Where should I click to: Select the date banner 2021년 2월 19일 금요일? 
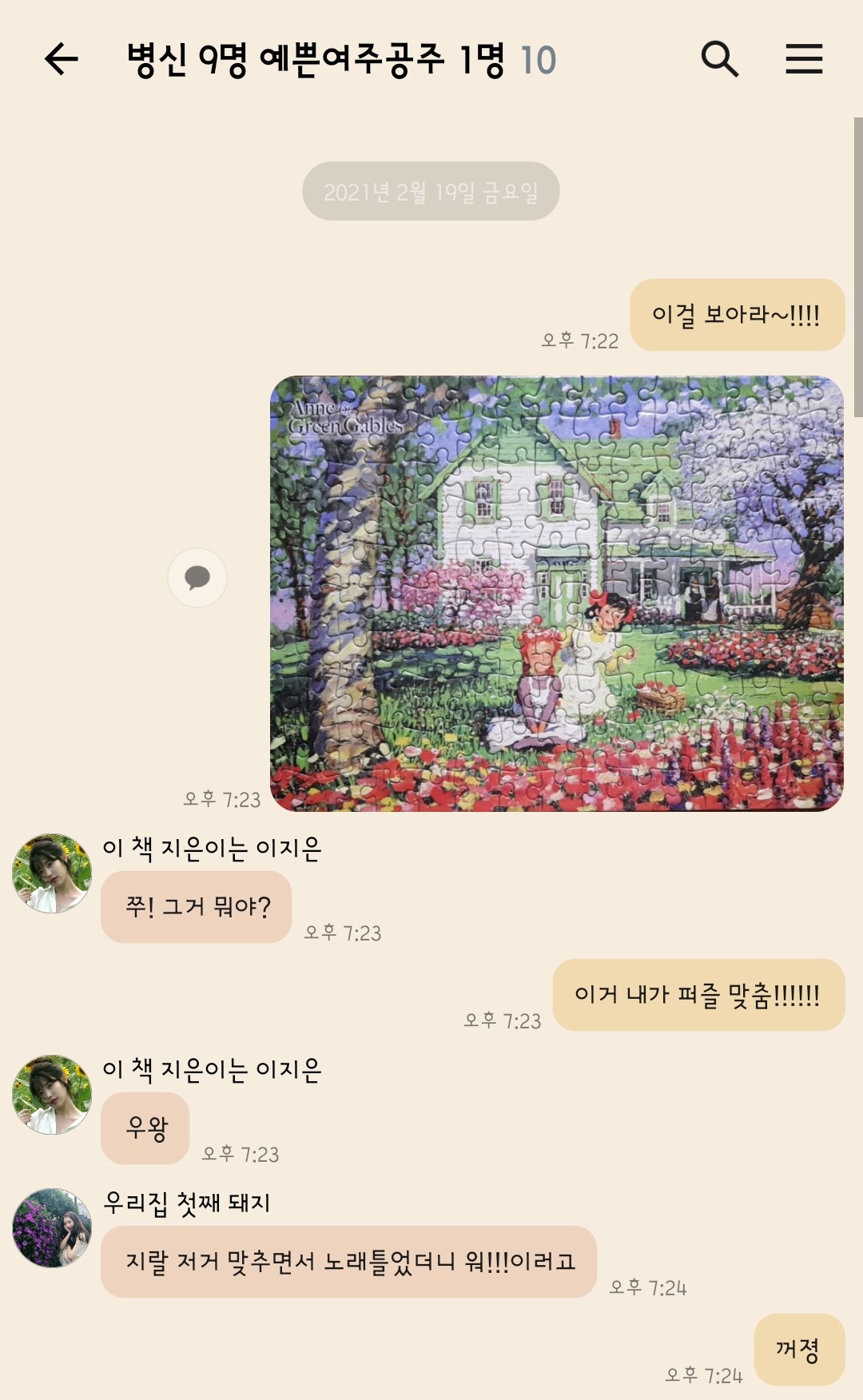(431, 189)
